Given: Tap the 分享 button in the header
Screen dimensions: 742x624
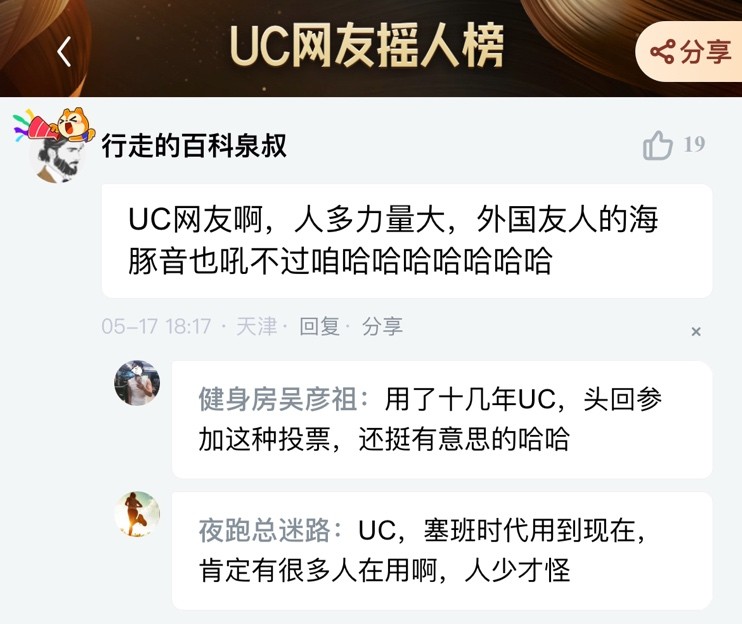Looking at the screenshot, I should pyautogui.click(x=691, y=52).
